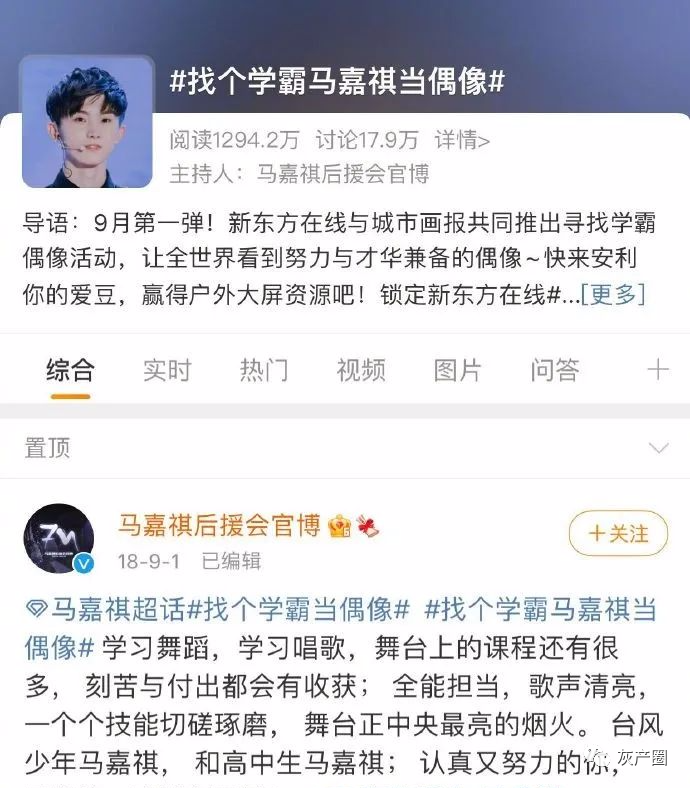This screenshot has width=690, height=788.
Task: Open 马嘉祺后援会官博 profile avatar
Action: click(x=58, y=539)
